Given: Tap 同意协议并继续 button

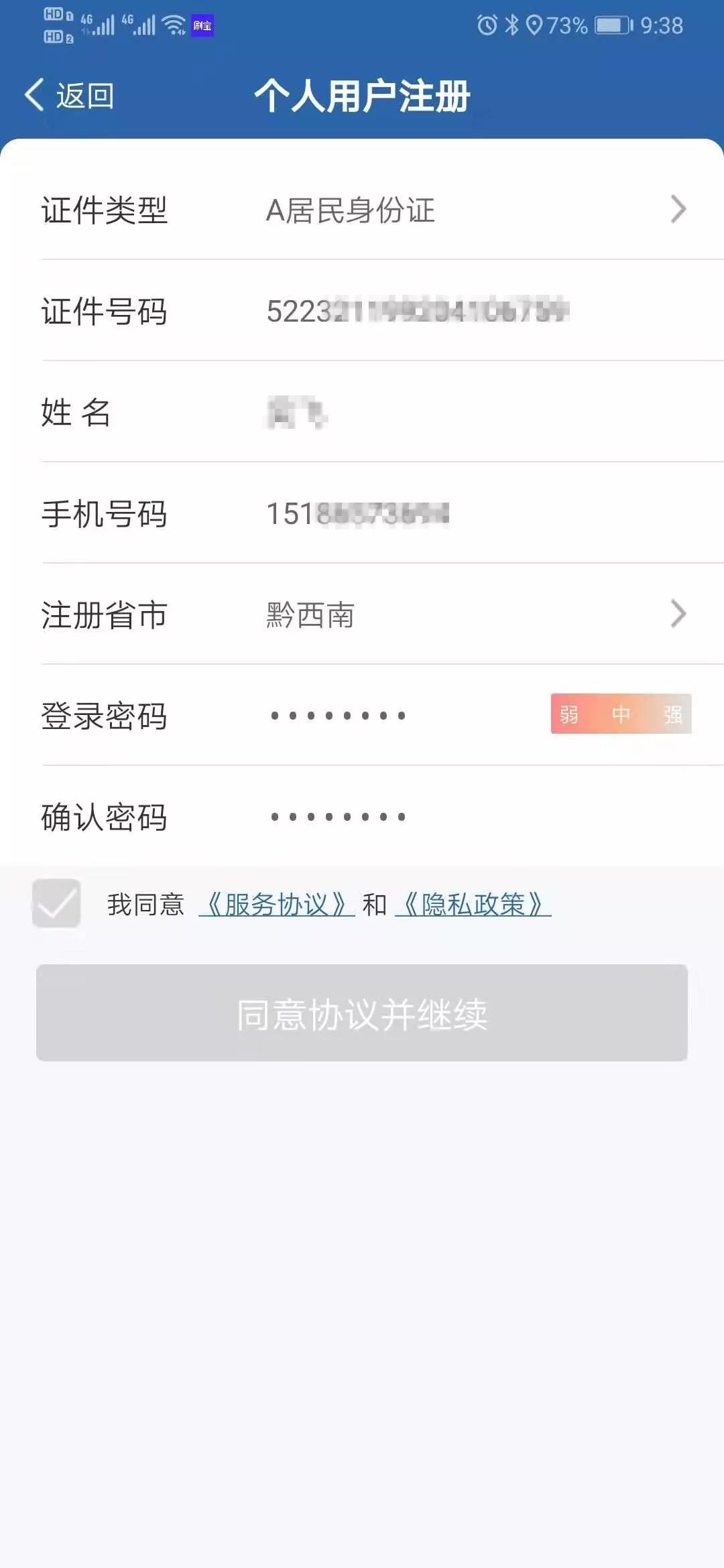Looking at the screenshot, I should (362, 1012).
